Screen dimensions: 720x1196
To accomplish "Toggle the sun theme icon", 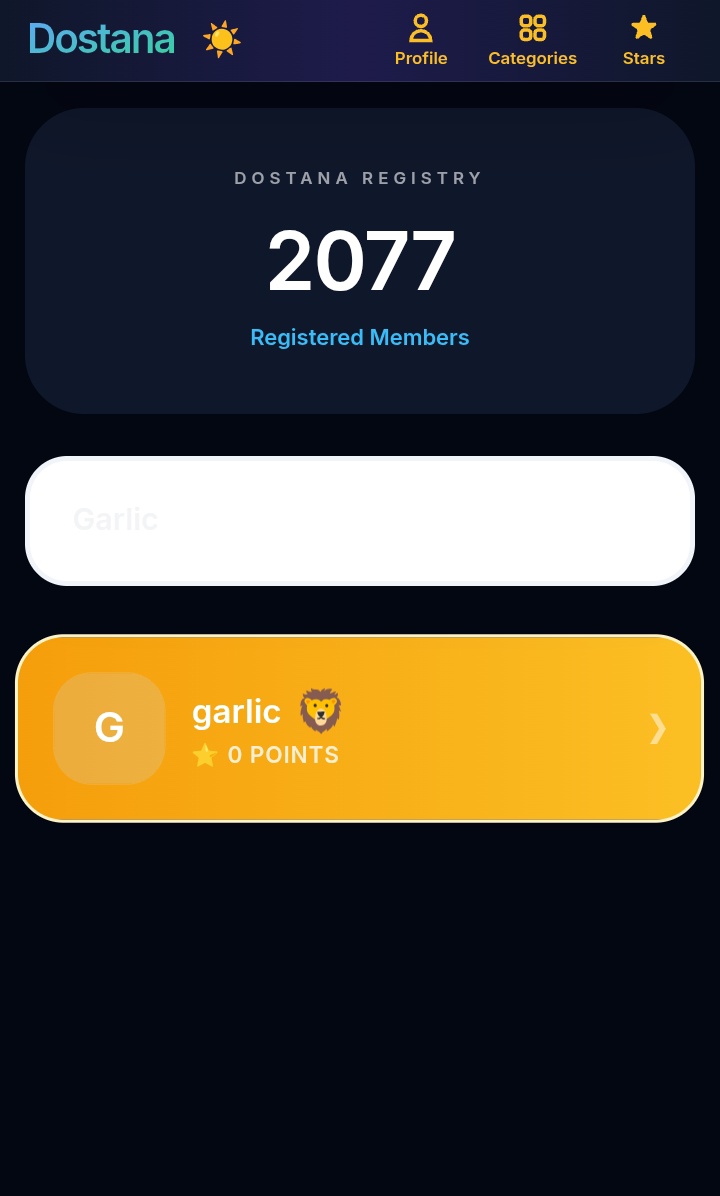I will (x=222, y=40).
